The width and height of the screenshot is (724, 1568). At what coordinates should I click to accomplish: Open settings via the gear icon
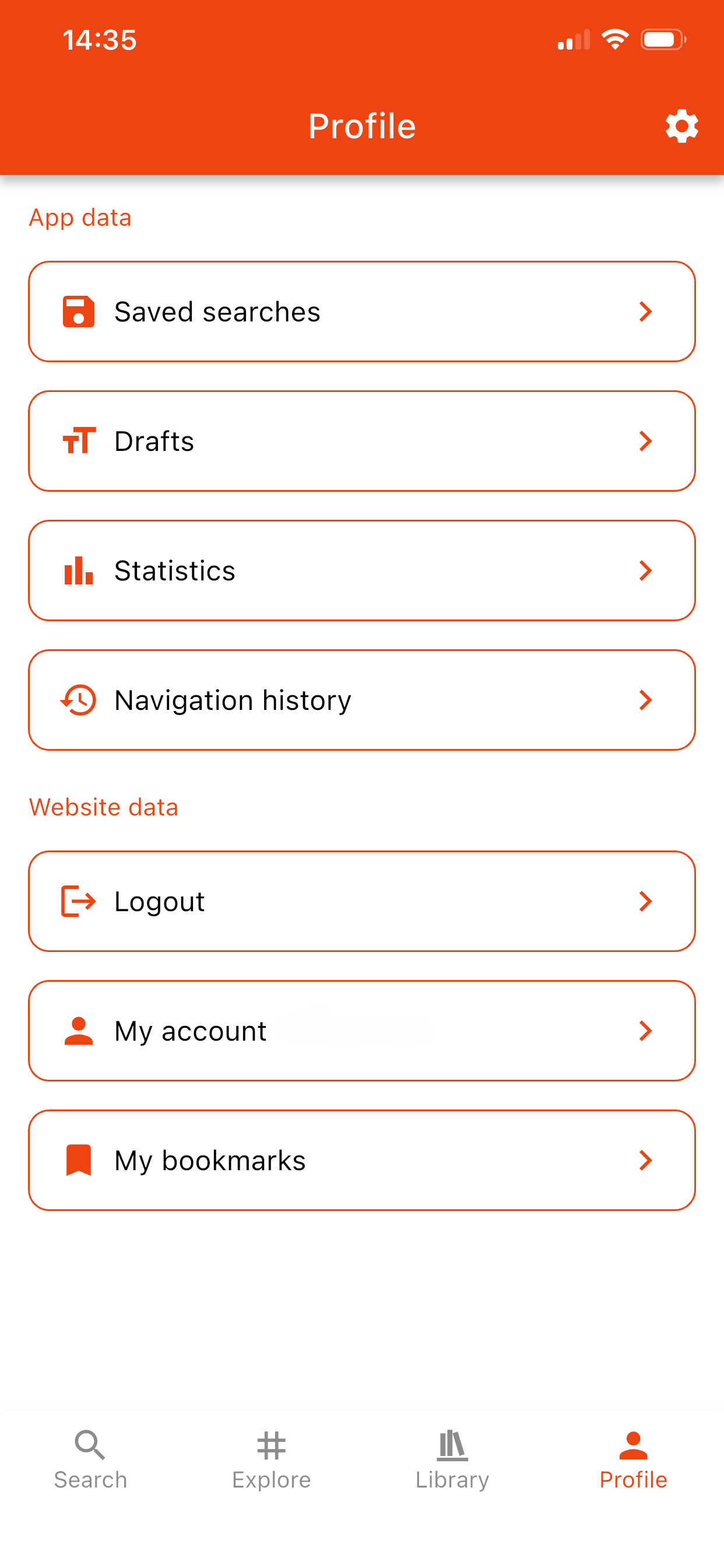[681, 126]
